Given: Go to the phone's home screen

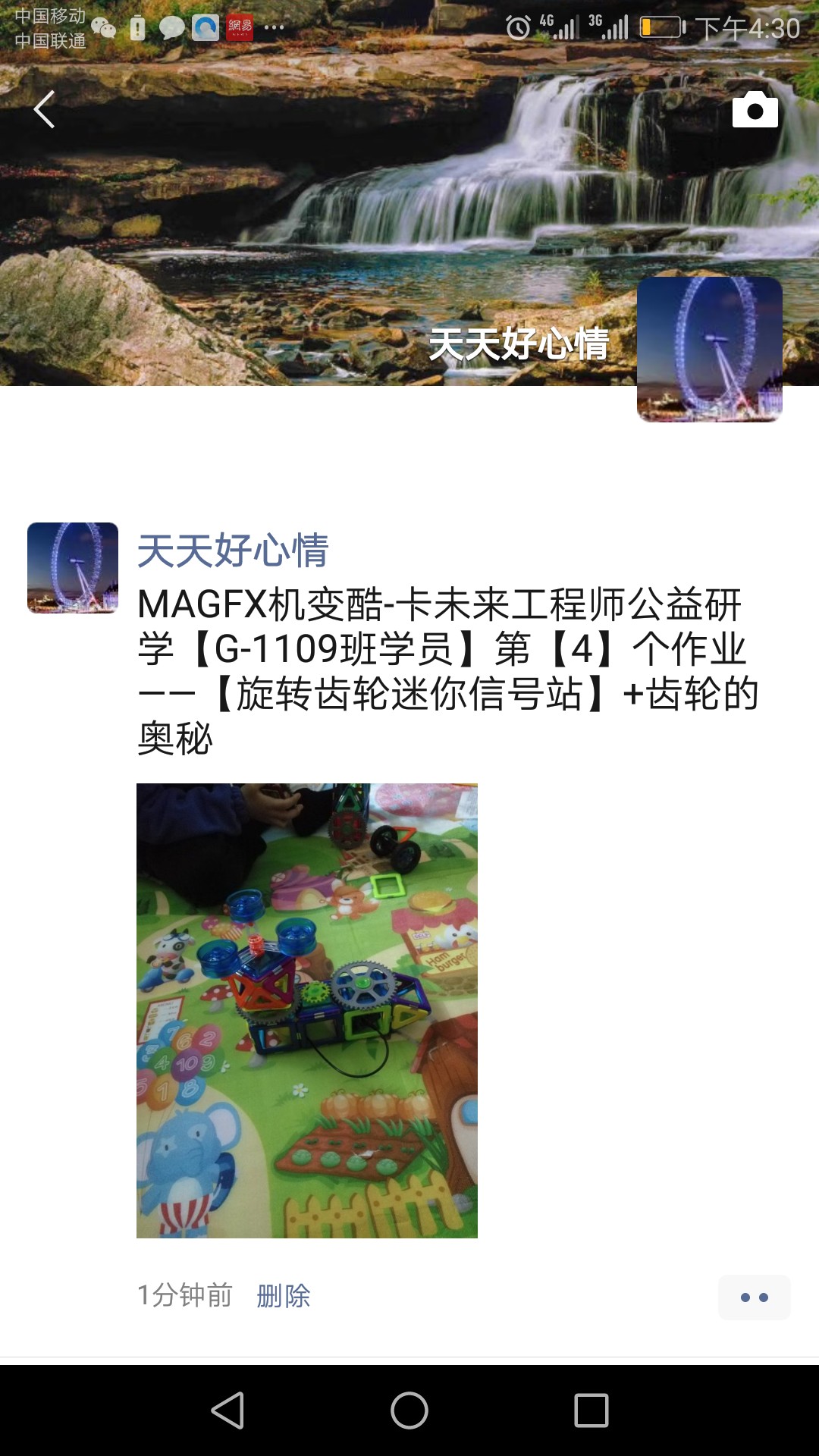Looking at the screenshot, I should pos(409,1410).
